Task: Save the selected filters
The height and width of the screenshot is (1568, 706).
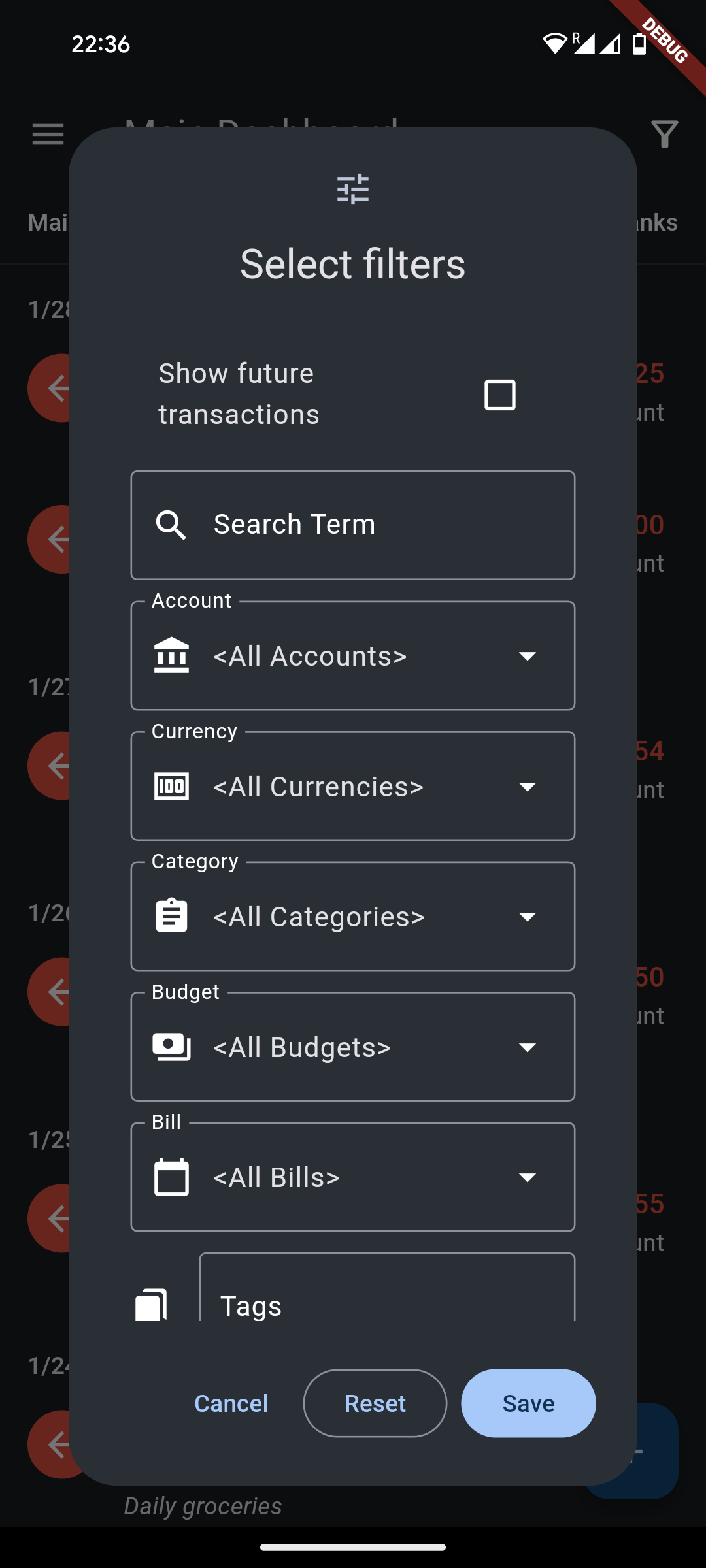Action: pyautogui.click(x=528, y=1403)
